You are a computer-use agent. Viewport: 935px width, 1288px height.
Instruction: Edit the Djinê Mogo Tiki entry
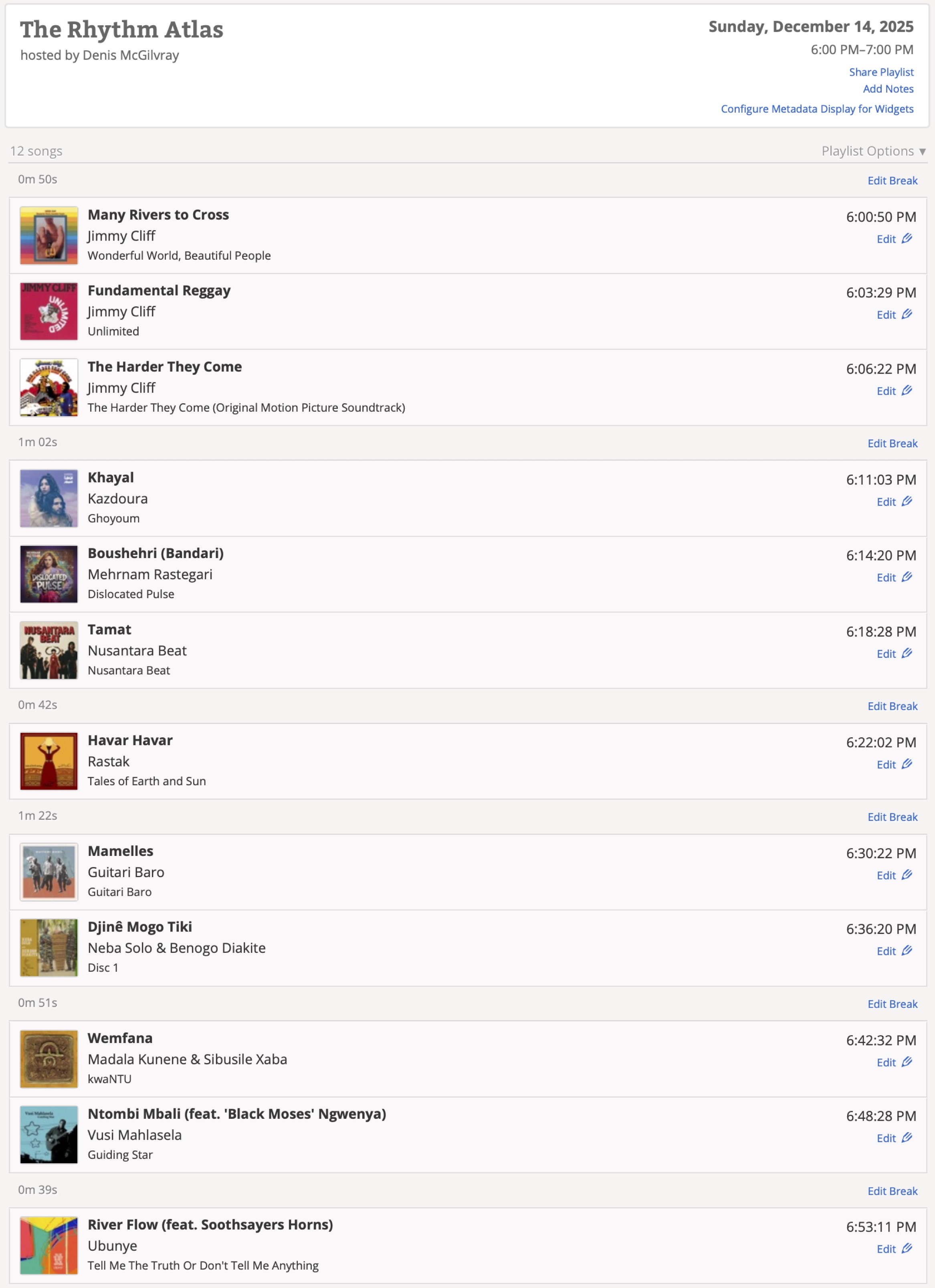click(893, 951)
